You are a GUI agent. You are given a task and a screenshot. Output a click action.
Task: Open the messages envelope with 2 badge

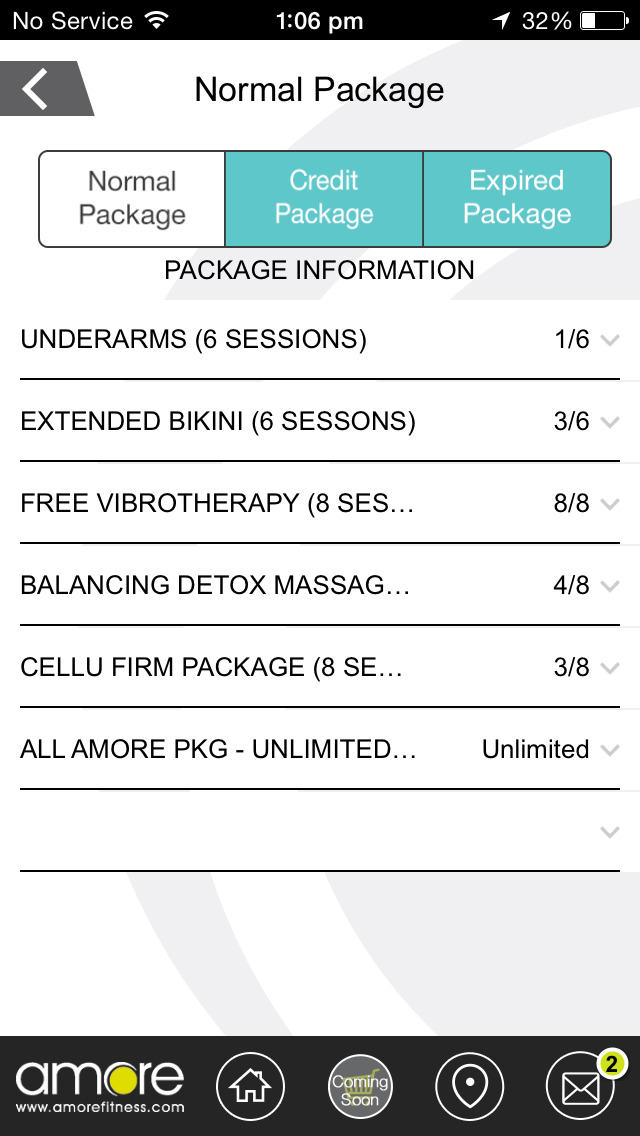point(581,1087)
